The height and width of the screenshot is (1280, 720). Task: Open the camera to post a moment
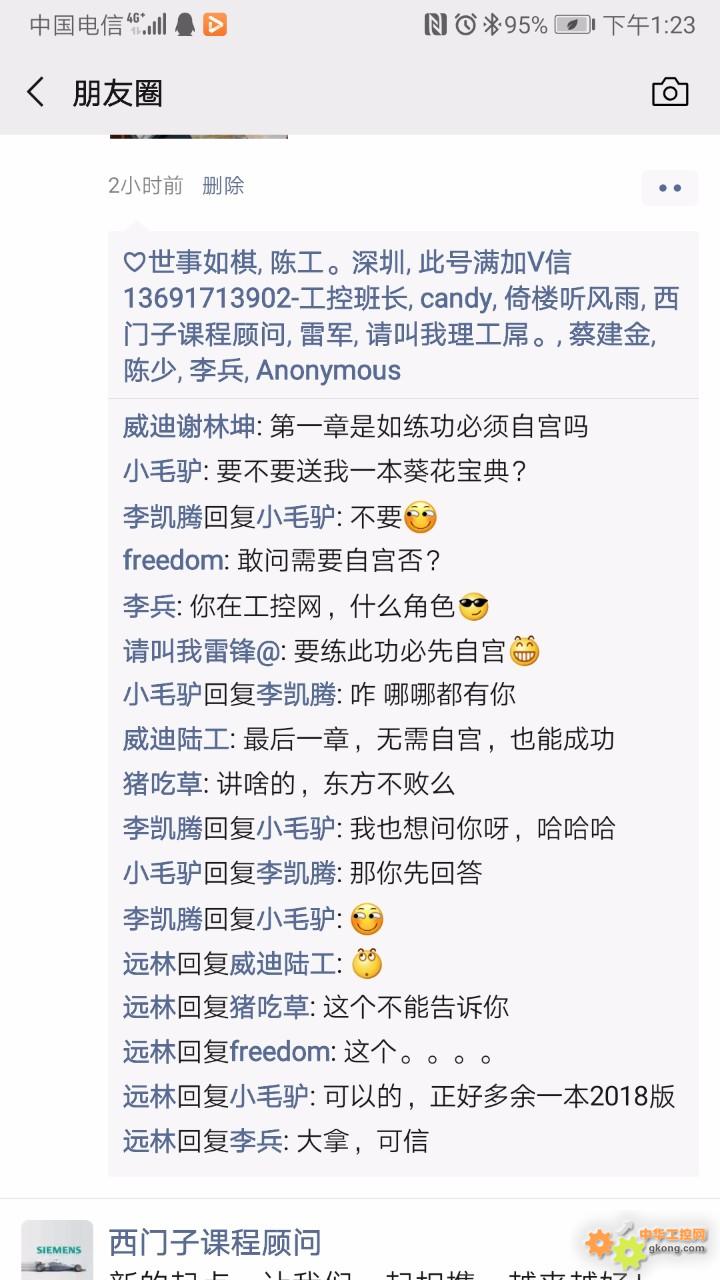click(670, 93)
